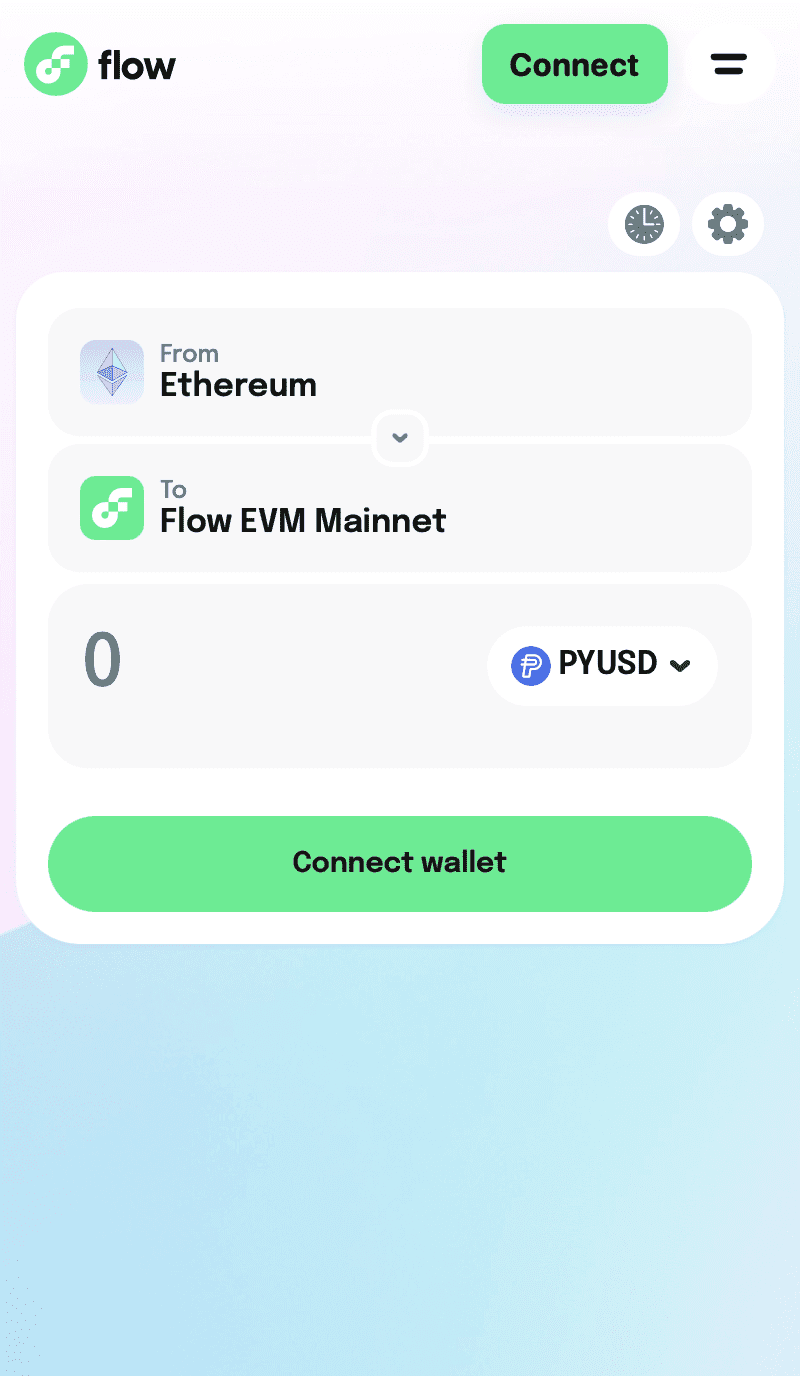Open the PYUSD token selector dropdown
This screenshot has width=800, height=1376.
tap(601, 665)
